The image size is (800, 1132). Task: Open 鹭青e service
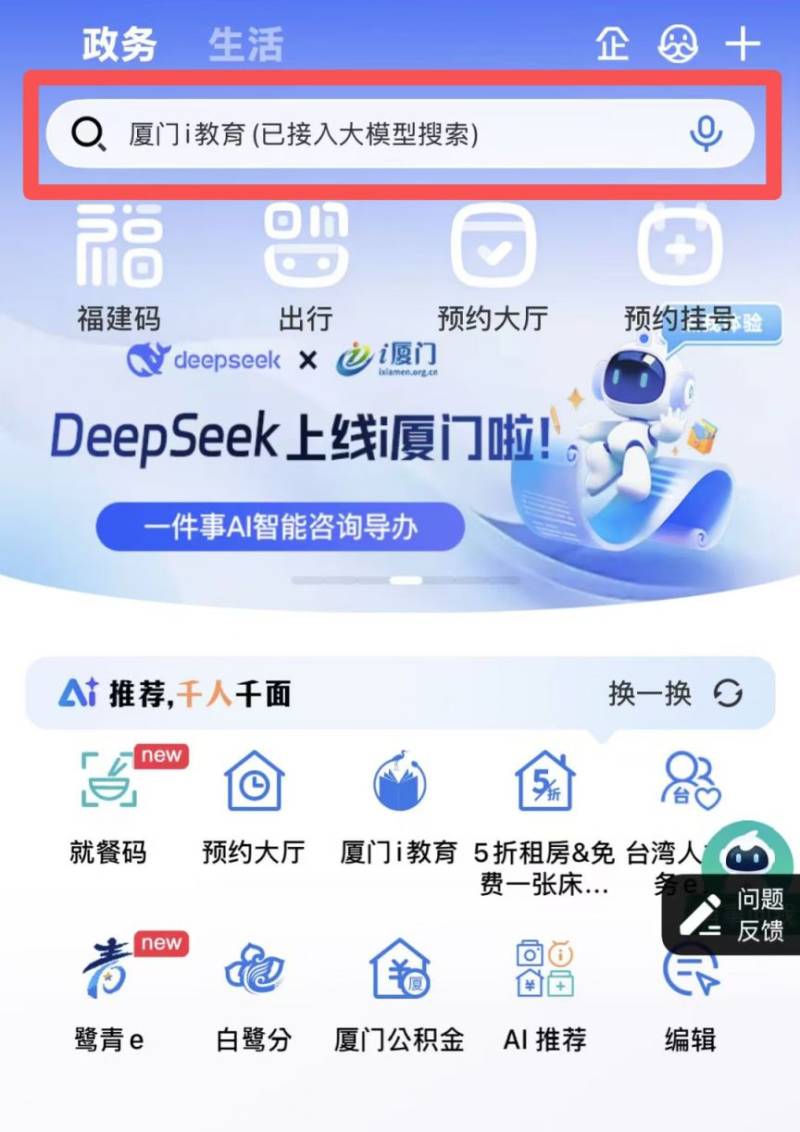pyautogui.click(x=108, y=990)
